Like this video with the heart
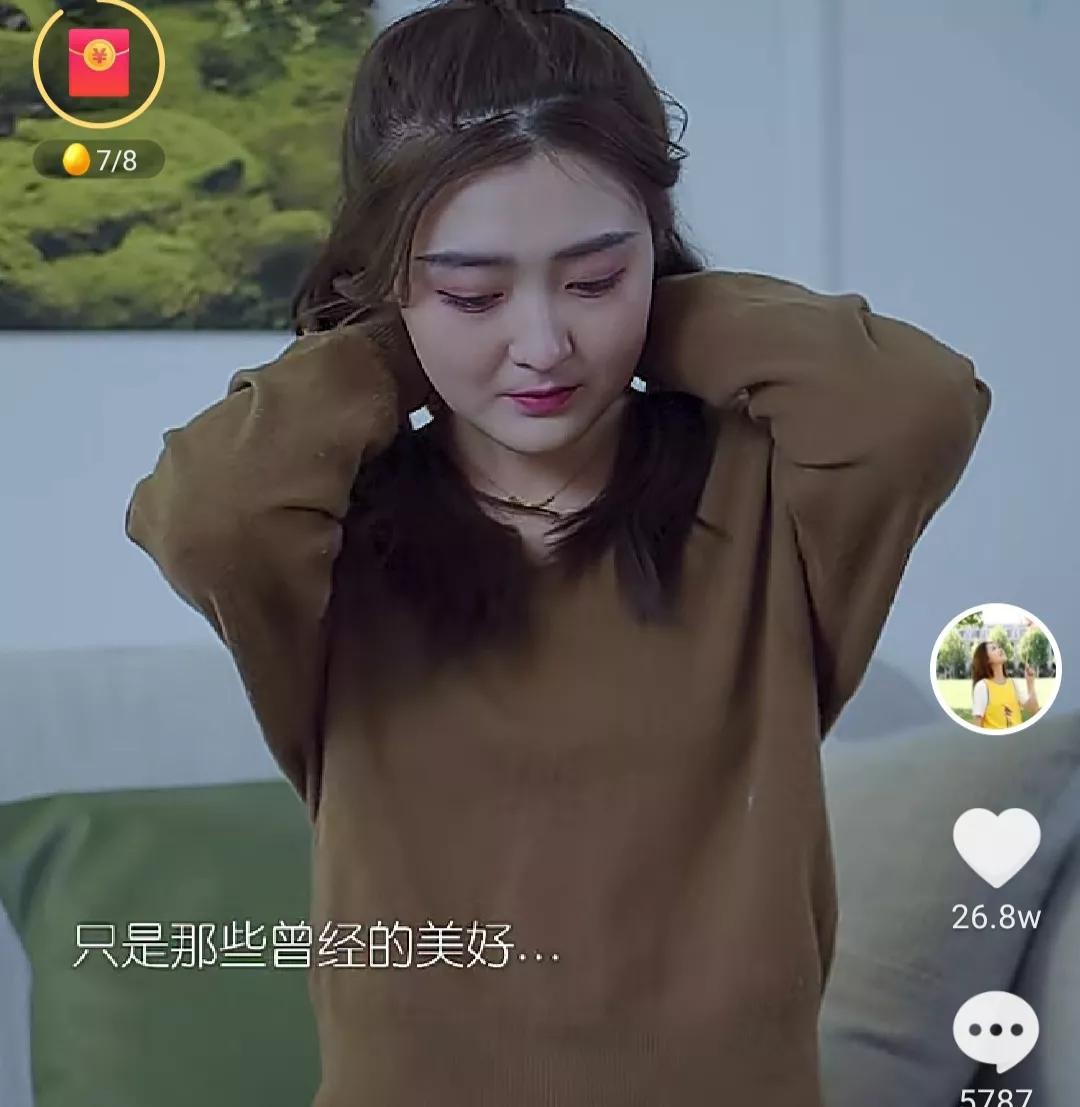The image size is (1080, 1107). 996,847
